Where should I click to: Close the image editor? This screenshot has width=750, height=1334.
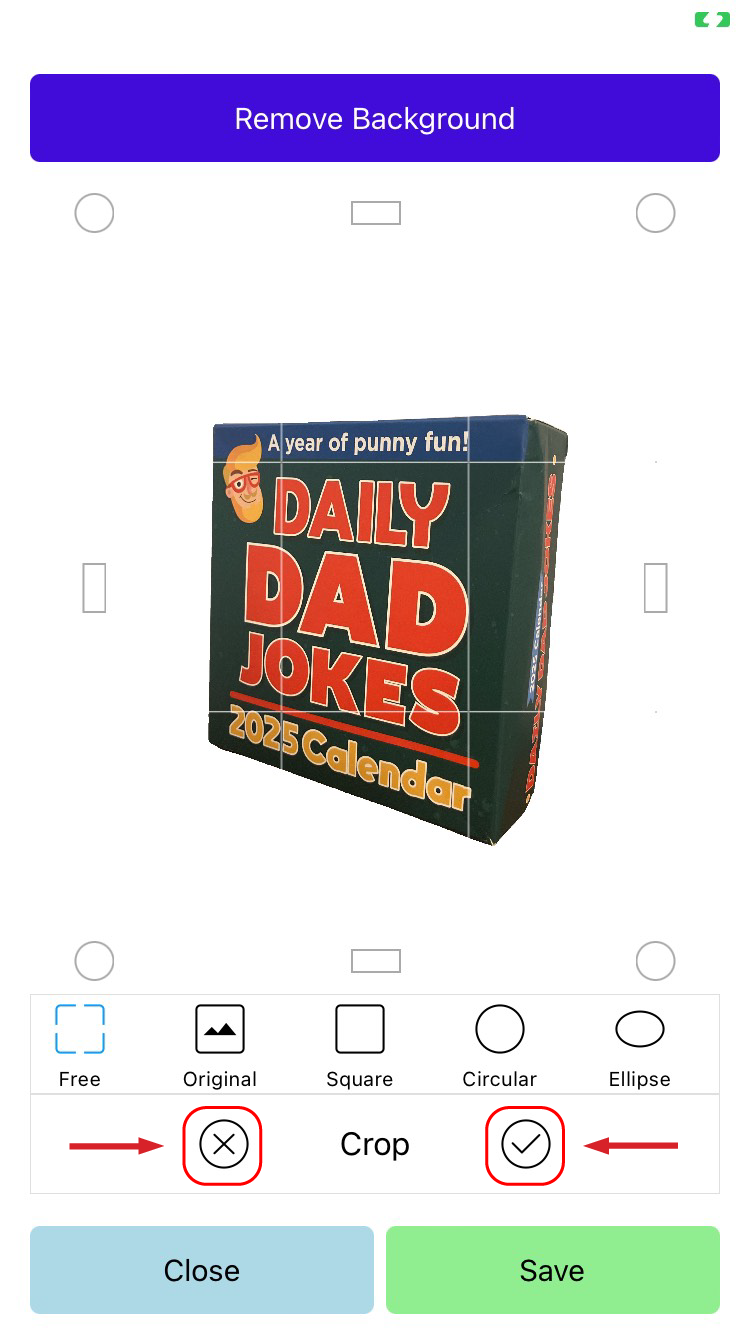click(x=202, y=1270)
